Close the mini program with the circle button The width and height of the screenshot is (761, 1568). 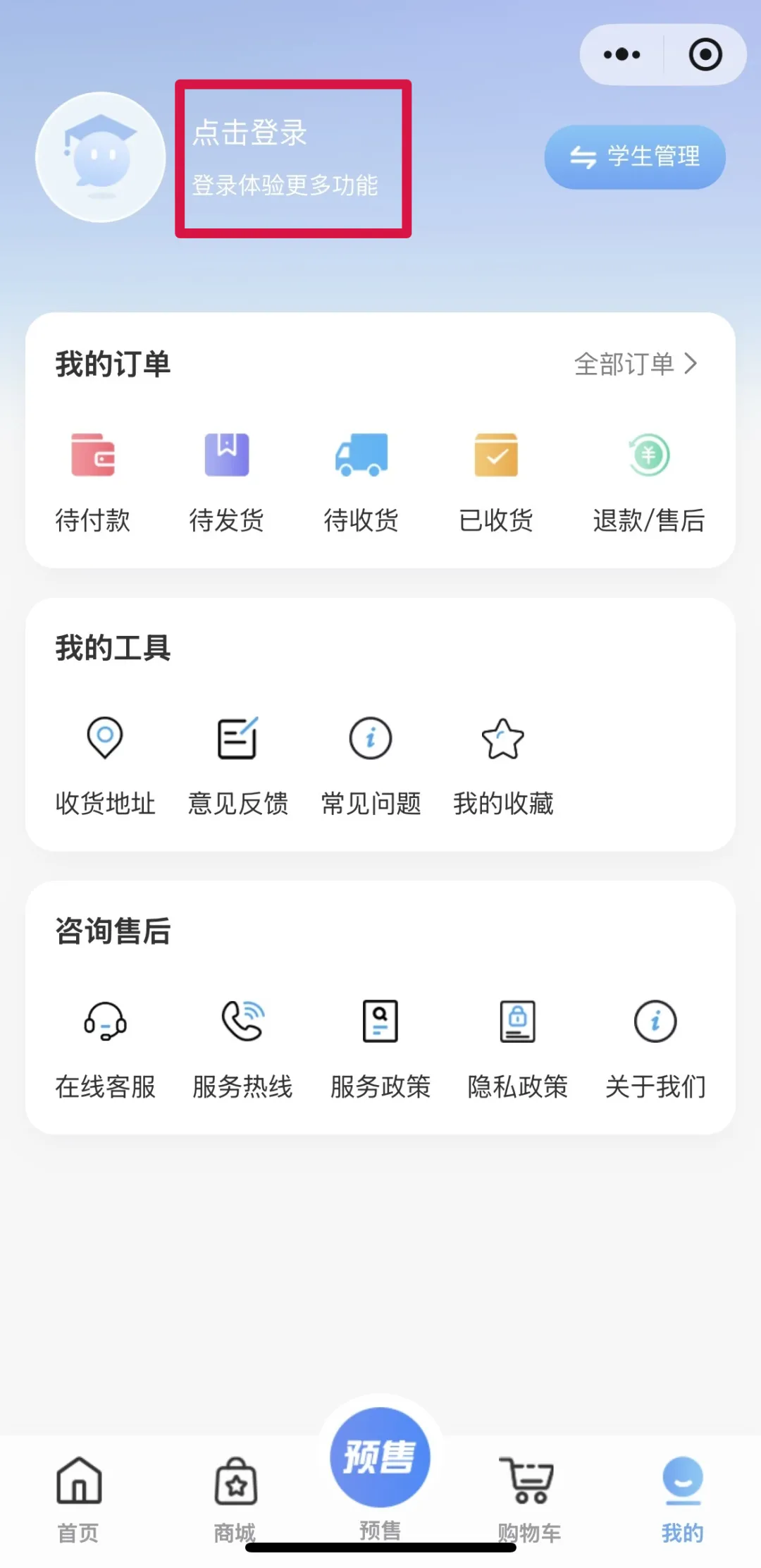(x=705, y=55)
